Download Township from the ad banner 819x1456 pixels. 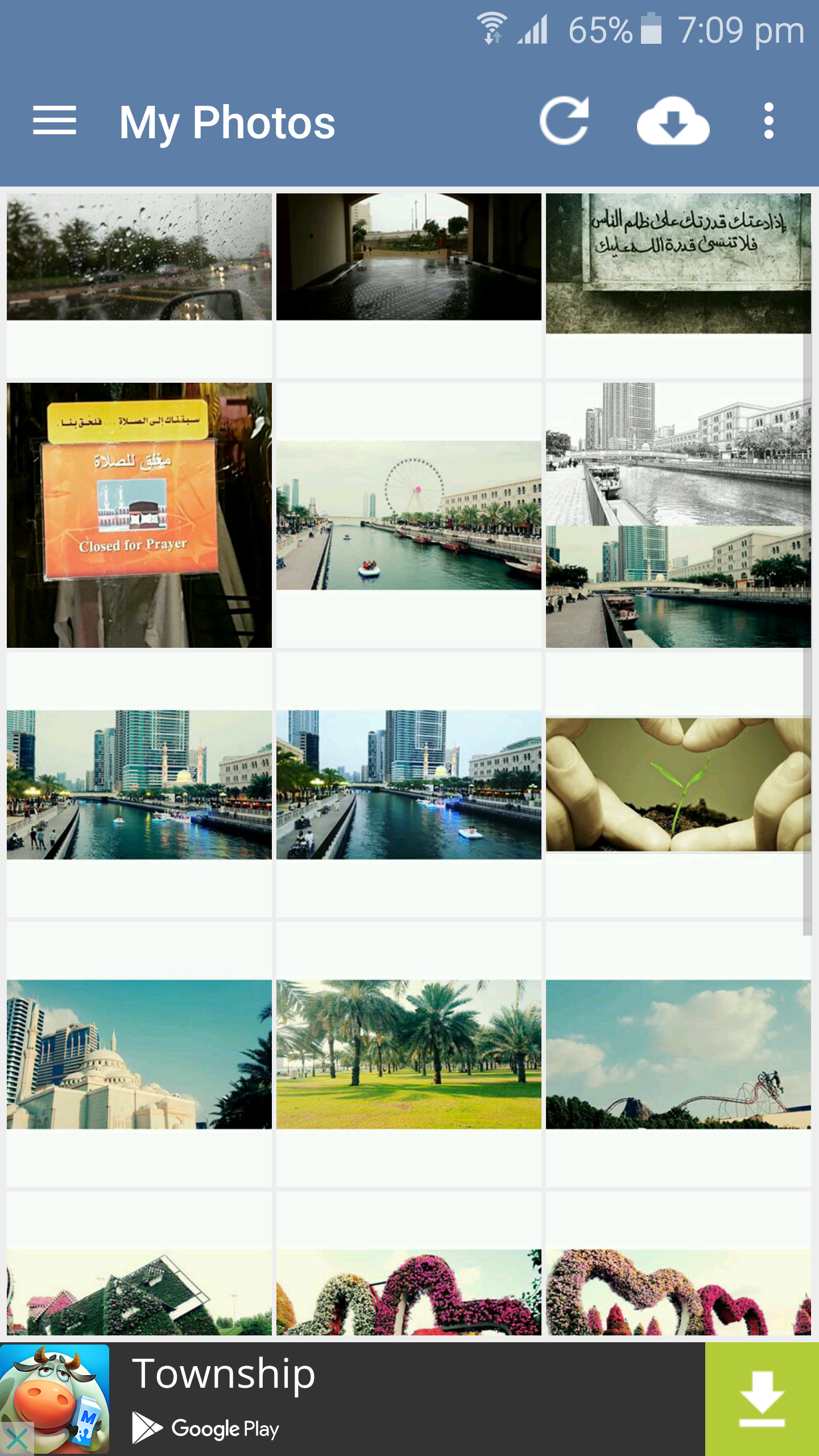tap(762, 1399)
